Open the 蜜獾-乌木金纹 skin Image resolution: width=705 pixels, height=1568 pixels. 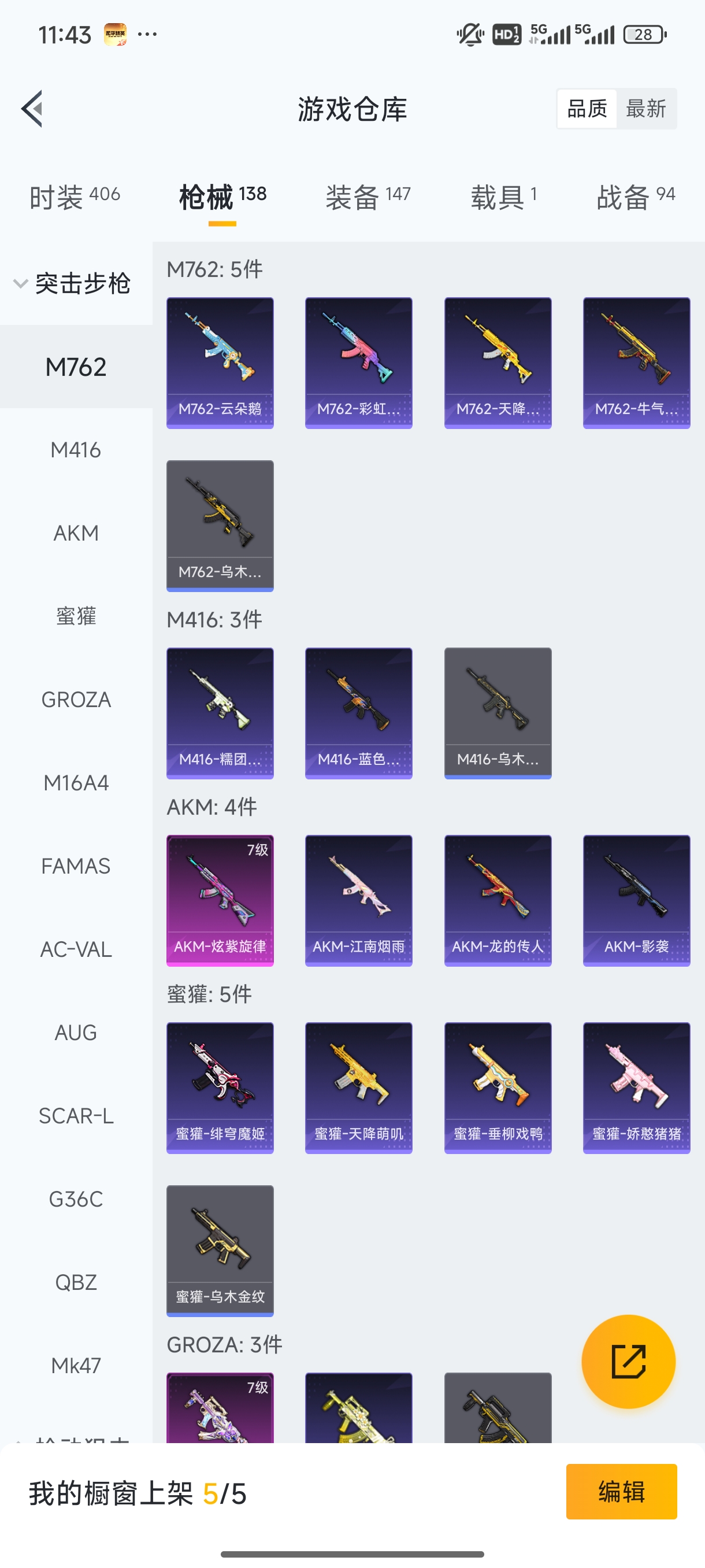[x=220, y=1250]
